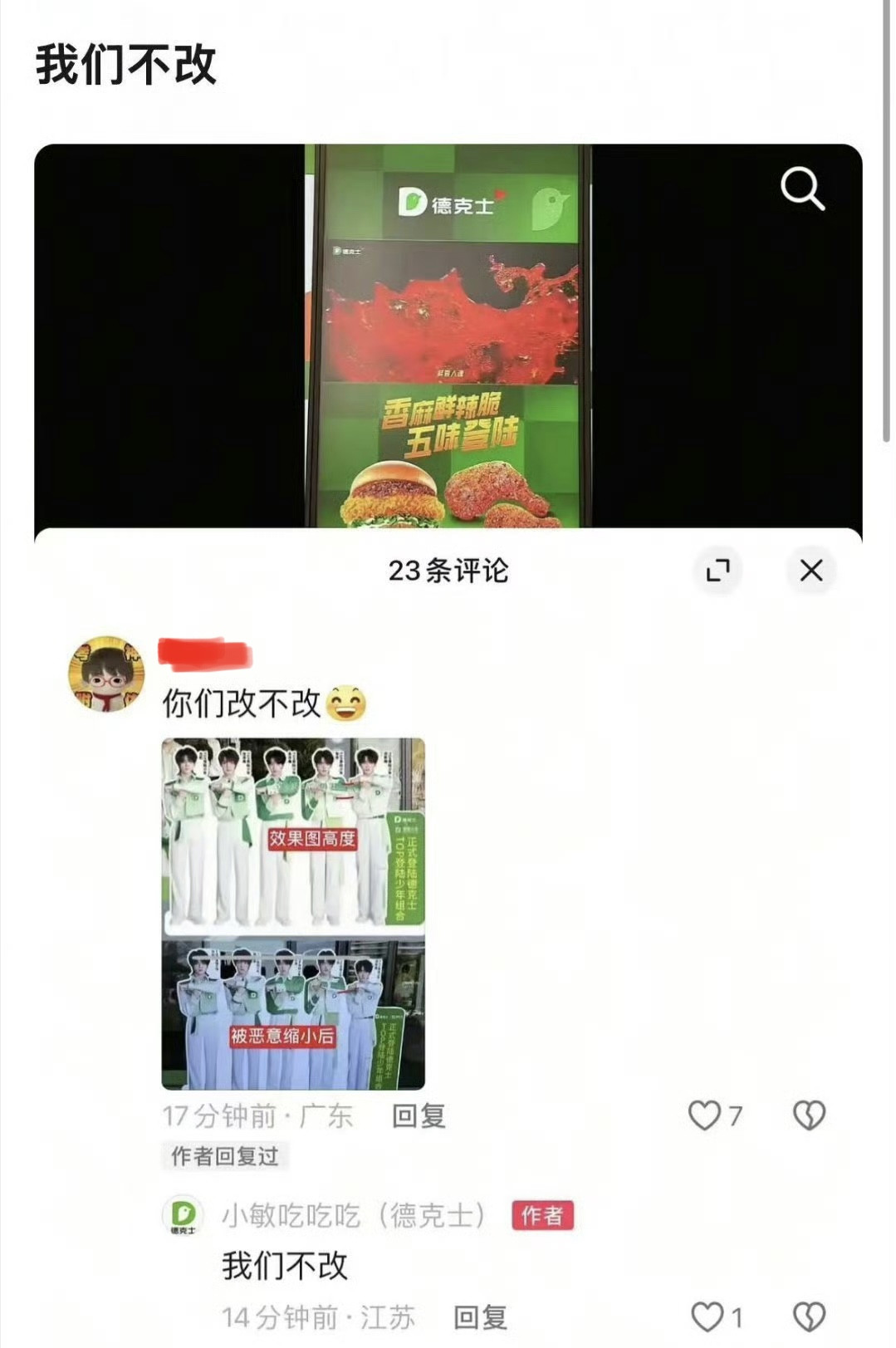Image resolution: width=896 pixels, height=1348 pixels.
Task: Reply to the 你们改不改 comment
Action: [419, 1115]
